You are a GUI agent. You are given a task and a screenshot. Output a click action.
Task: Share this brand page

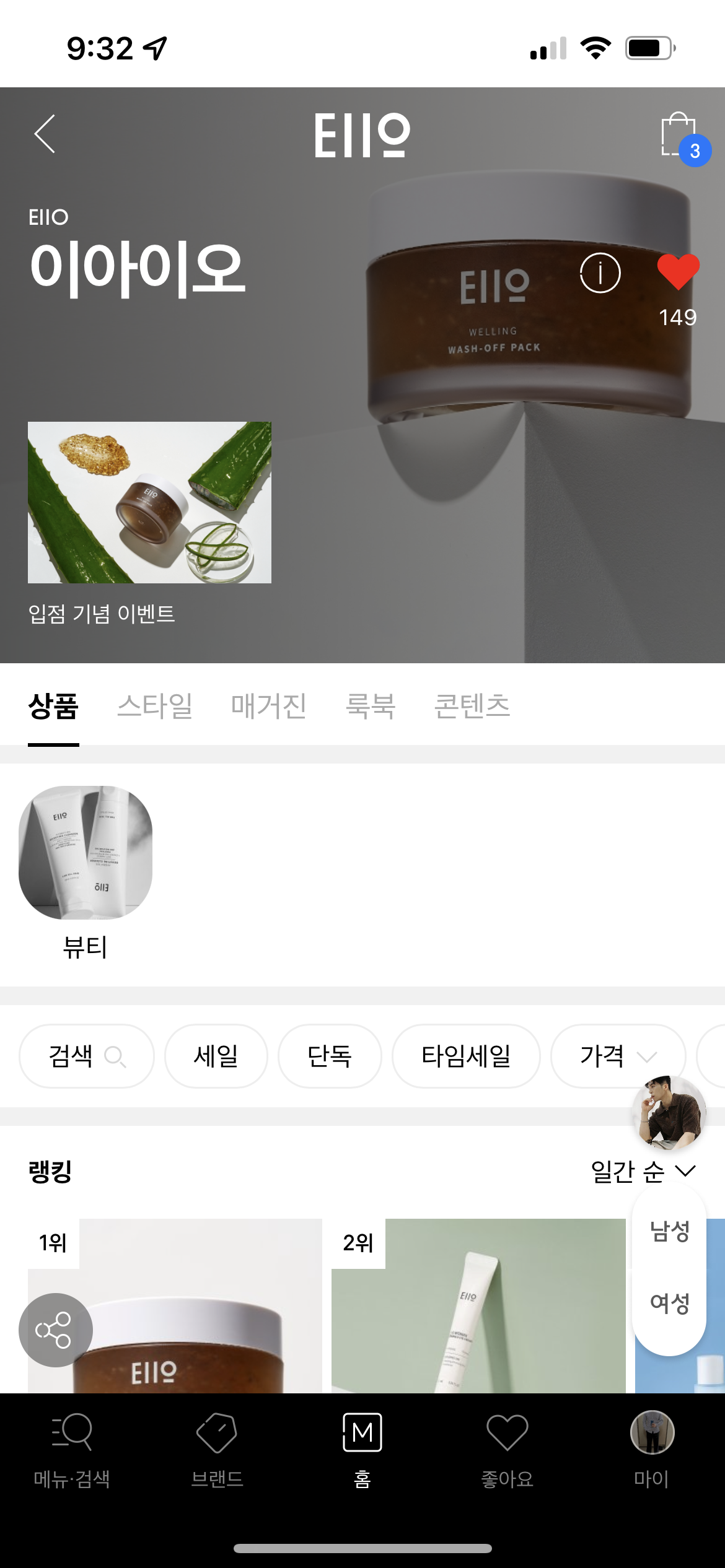coord(56,1330)
